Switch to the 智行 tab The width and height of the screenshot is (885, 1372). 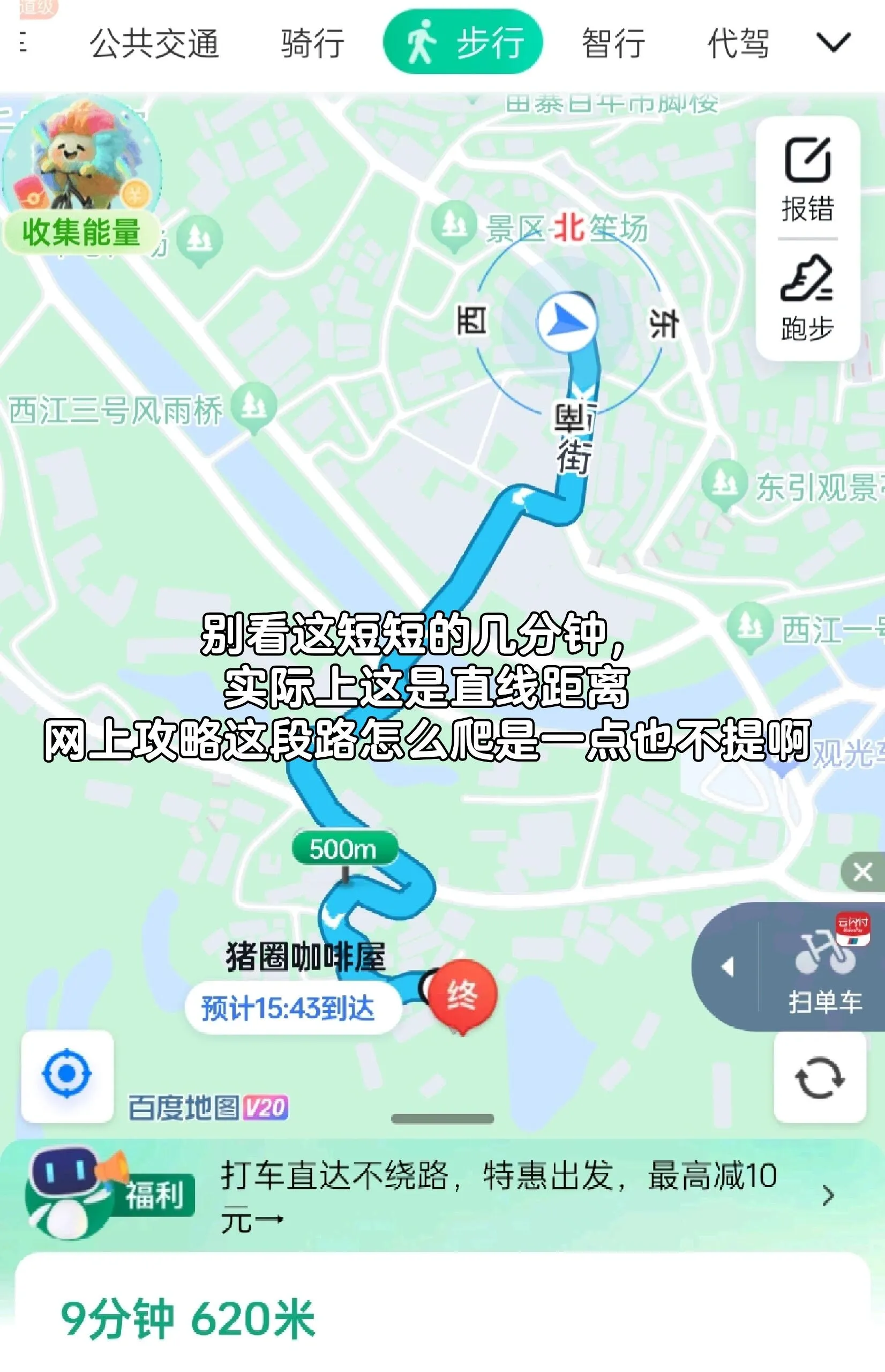point(613,43)
